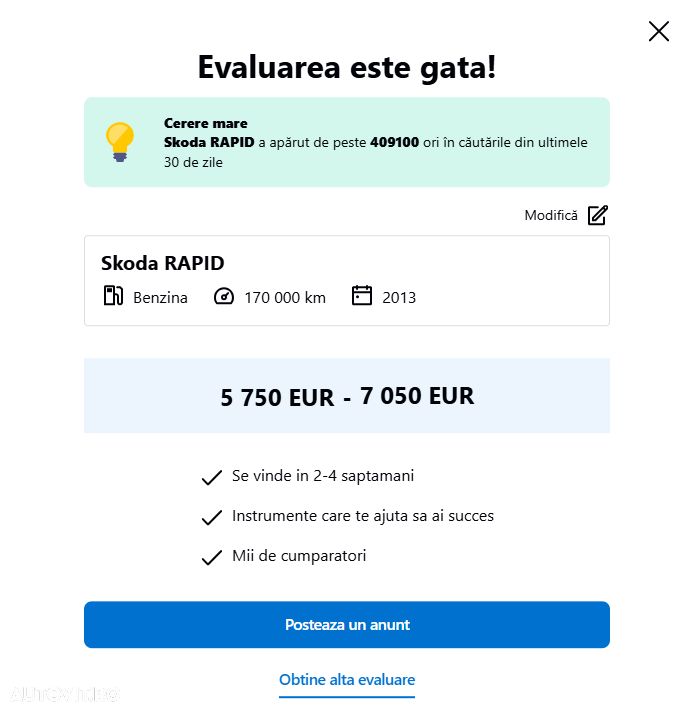Image resolution: width=689 pixels, height=711 pixels.
Task: Tap the Posteaza un anunt button
Action: 347,625
